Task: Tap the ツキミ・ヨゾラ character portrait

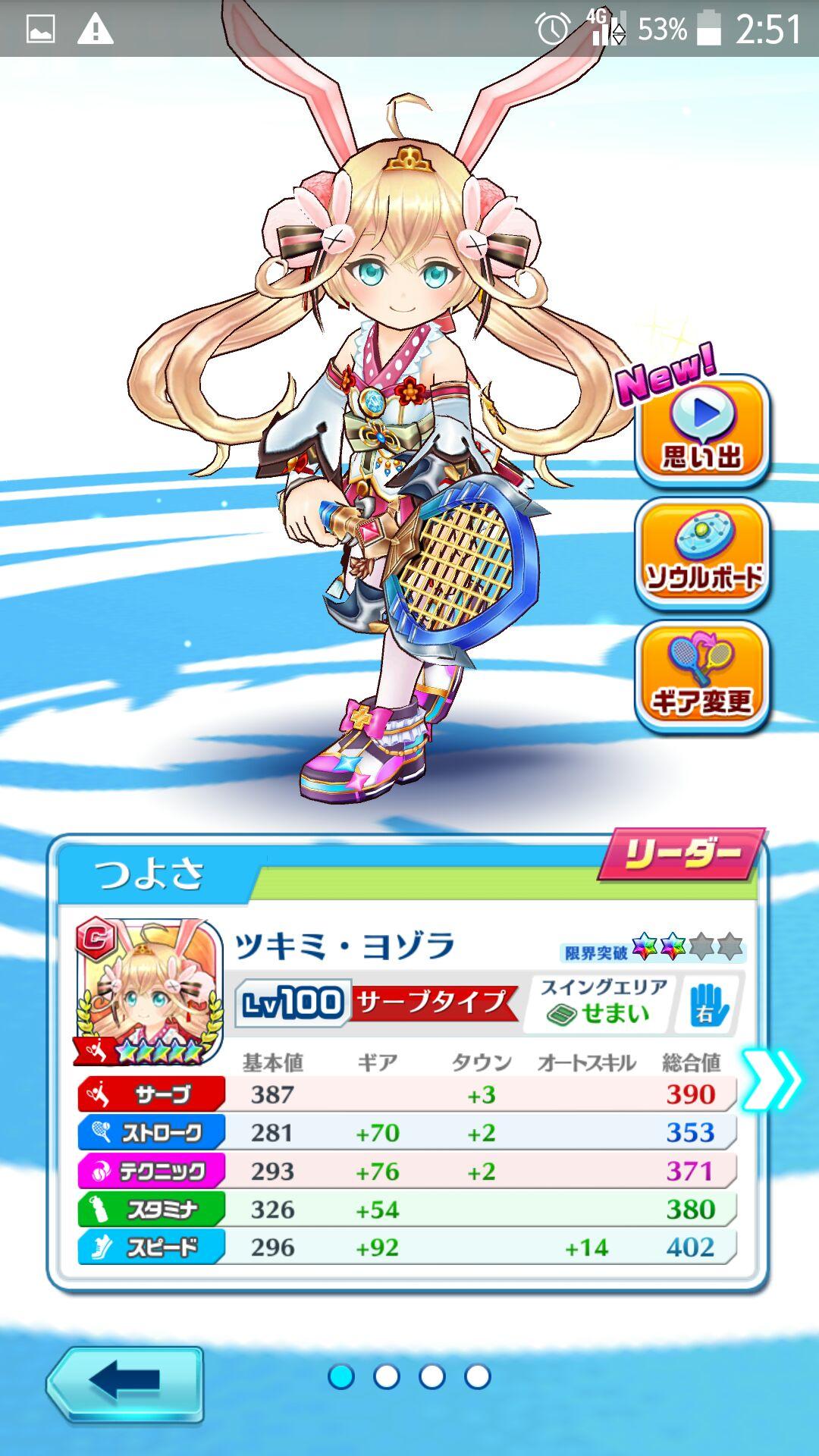Action: [149, 990]
